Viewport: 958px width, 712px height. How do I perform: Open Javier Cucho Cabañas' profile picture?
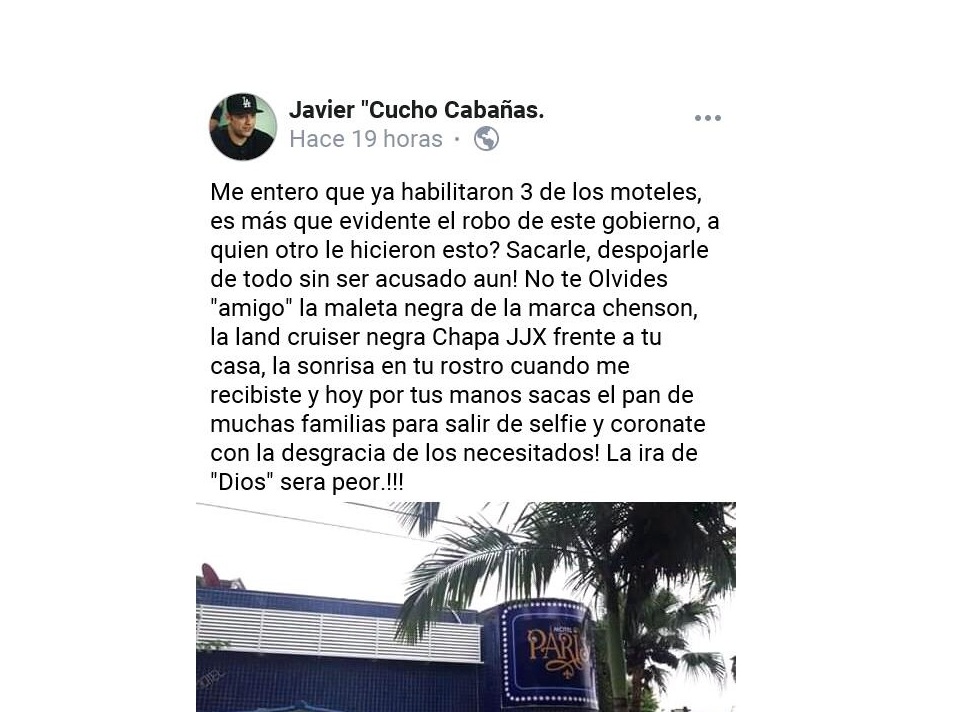tap(242, 127)
